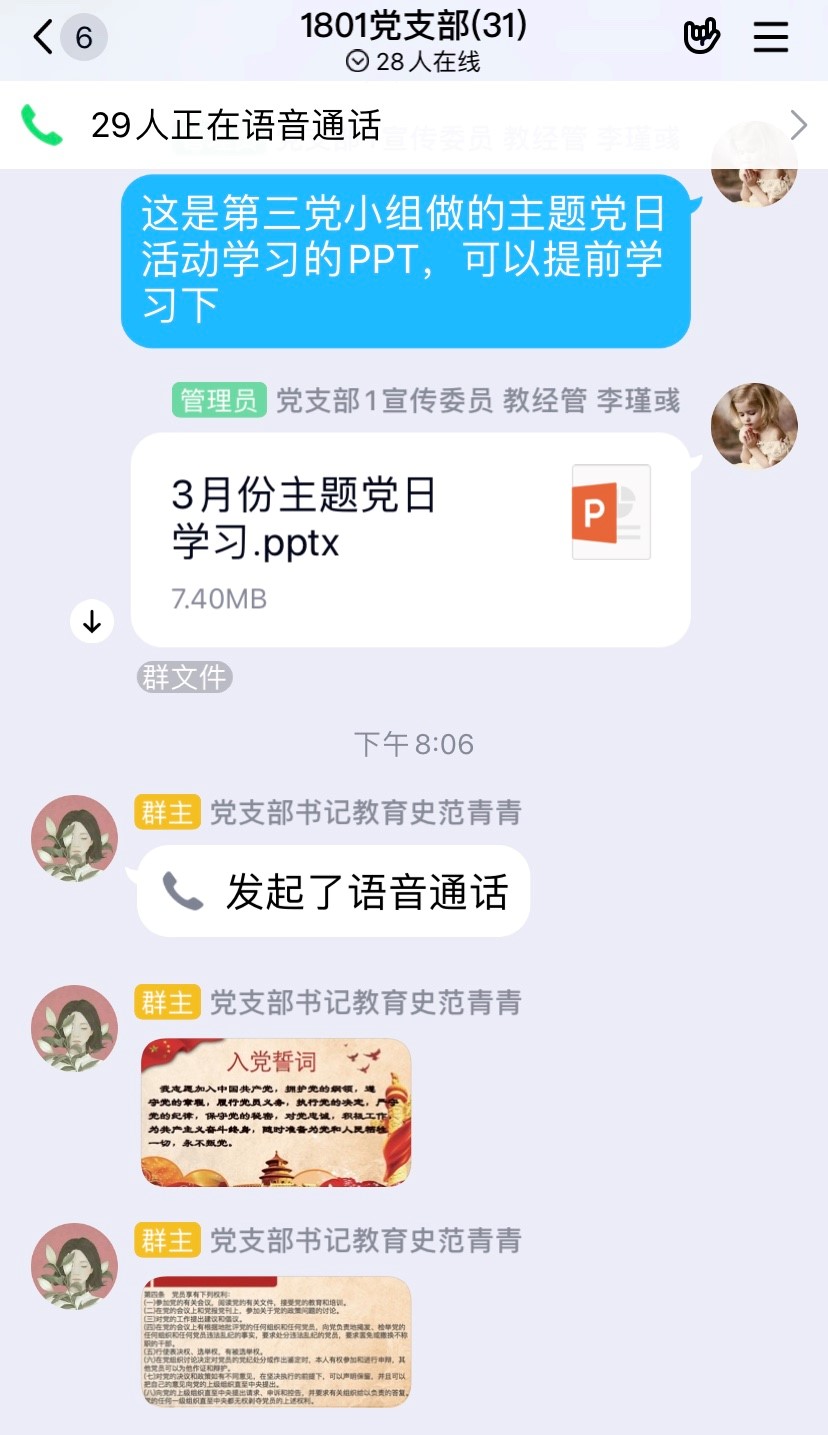Image resolution: width=828 pixels, height=1435 pixels.
Task: Open the 群文件 tag
Action: 184,677
